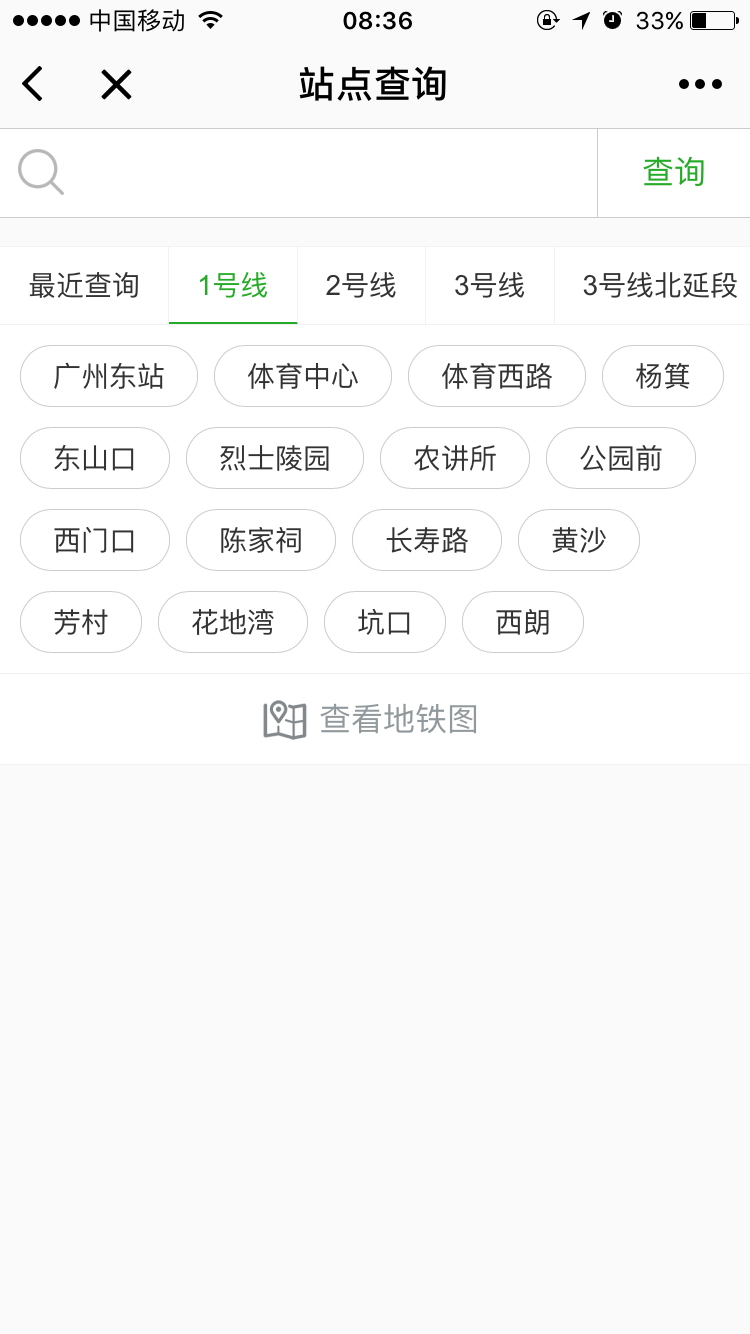
Task: Switch to the 3号线北延段 tab
Action: (660, 286)
